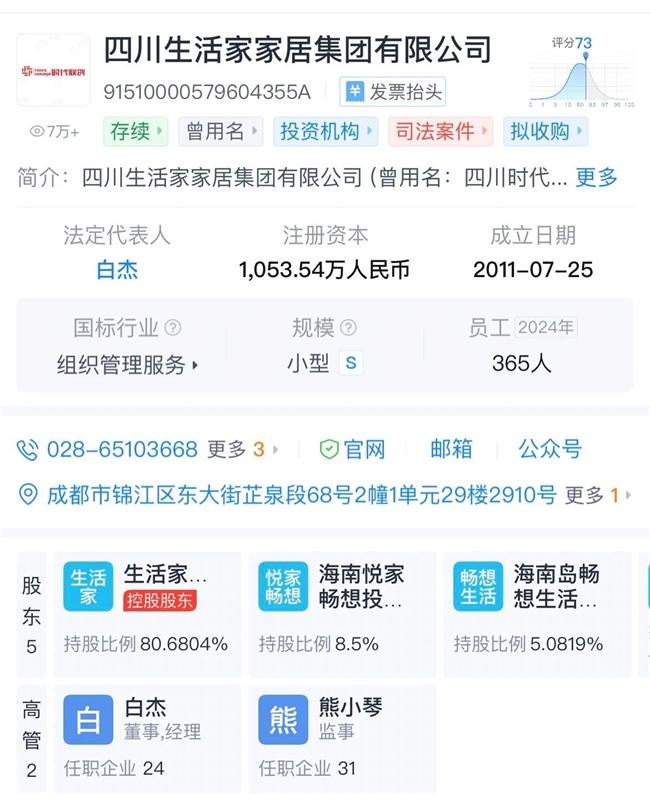Expand the 曾用名 former names chip
Screen dimensions: 650x803
[220, 132]
